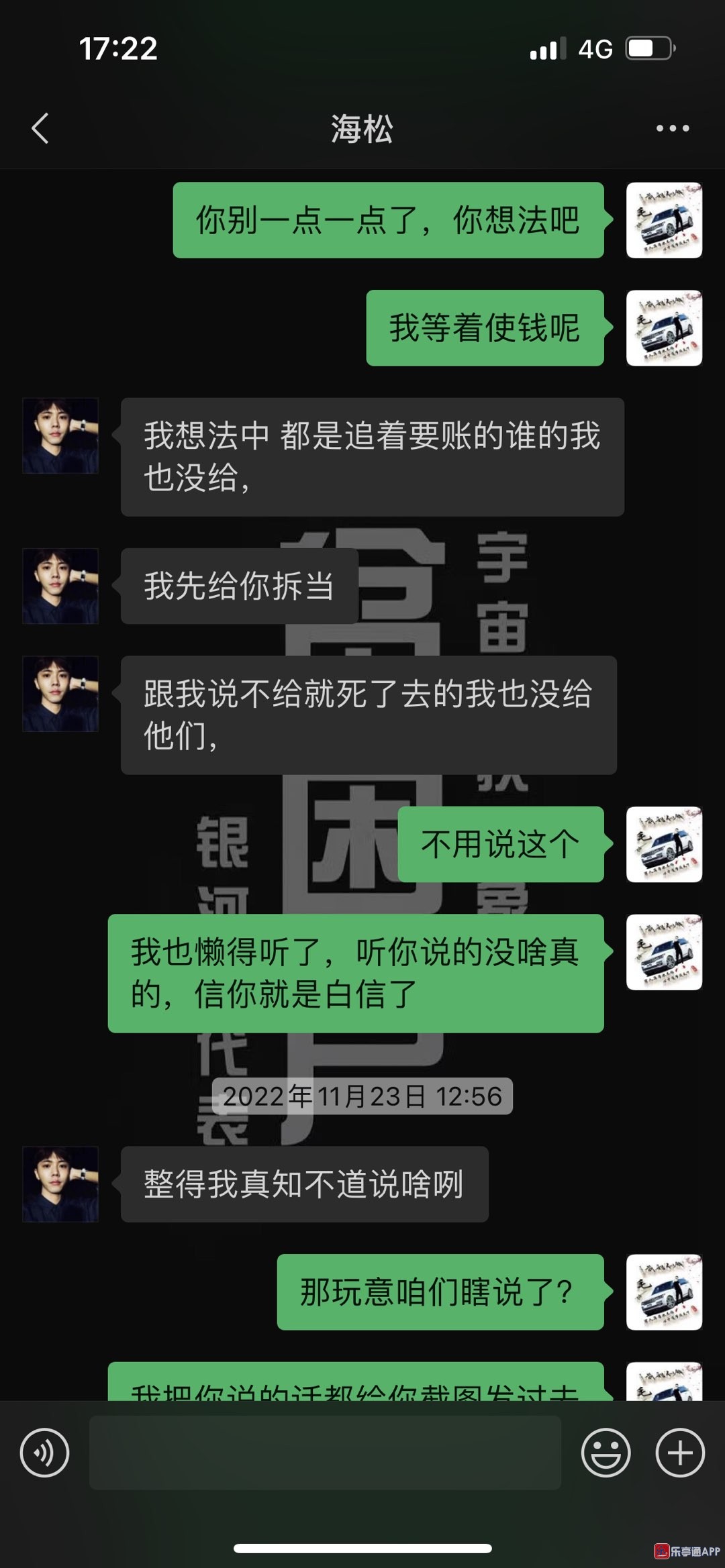Screen dimensions: 725x1568
Task: Open the chat info overflow menu
Action: [x=672, y=128]
